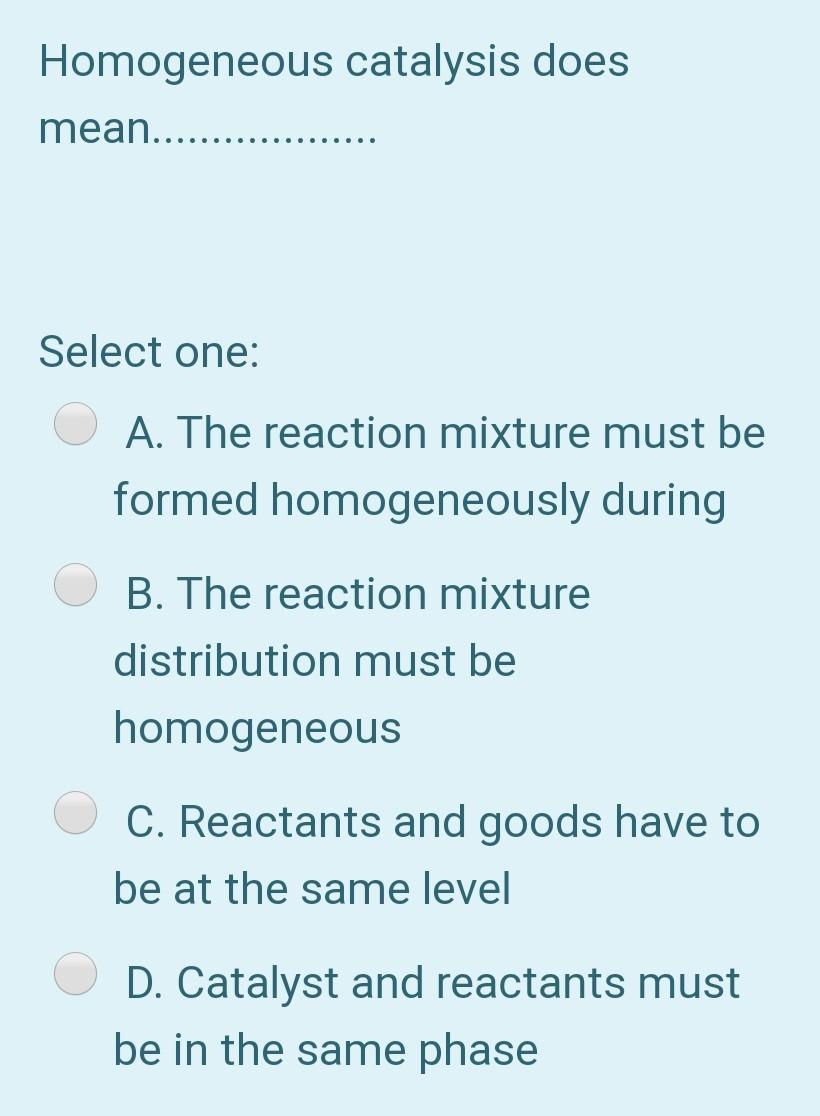Mark option D catalyst and reactants same phase
The width and height of the screenshot is (820, 1116).
(x=75, y=973)
